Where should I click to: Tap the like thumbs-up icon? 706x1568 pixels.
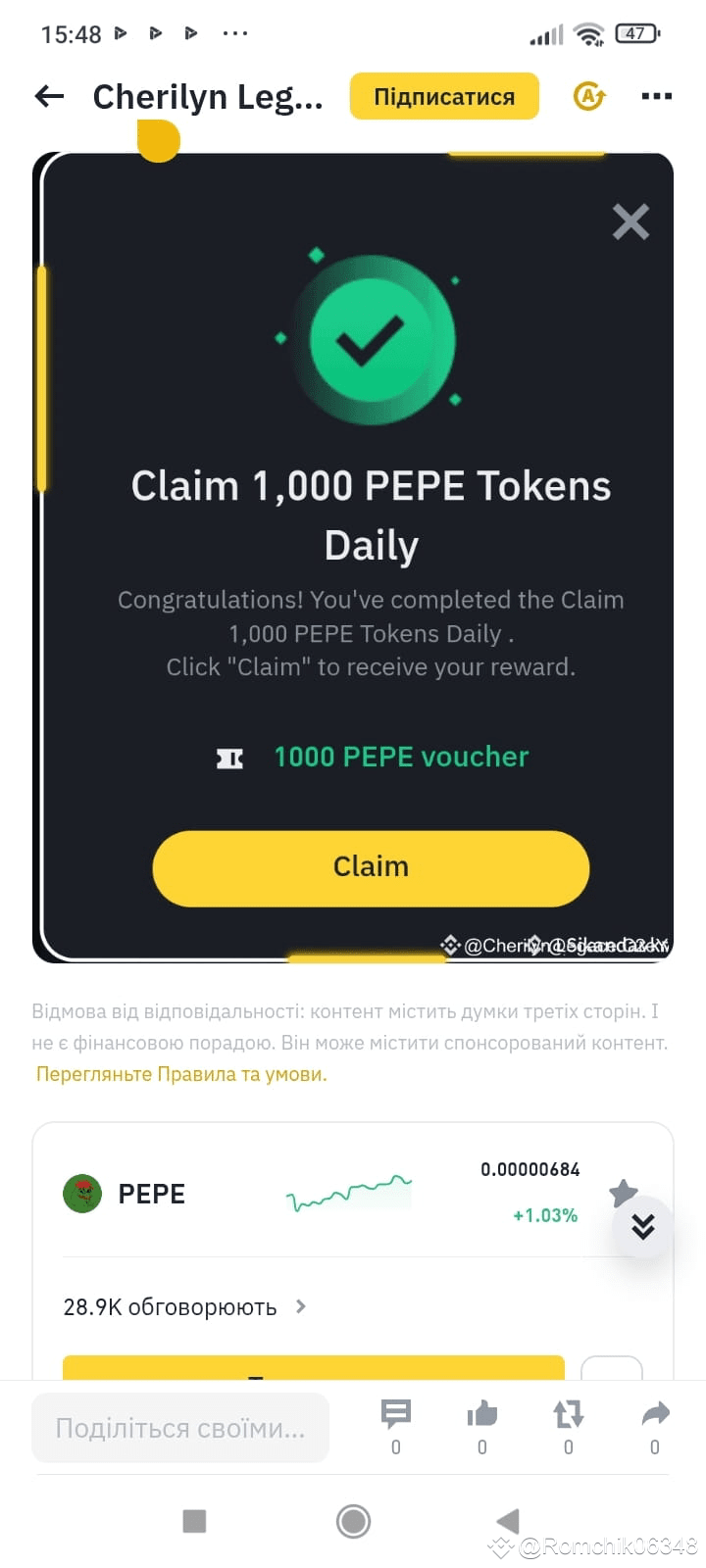[481, 1414]
